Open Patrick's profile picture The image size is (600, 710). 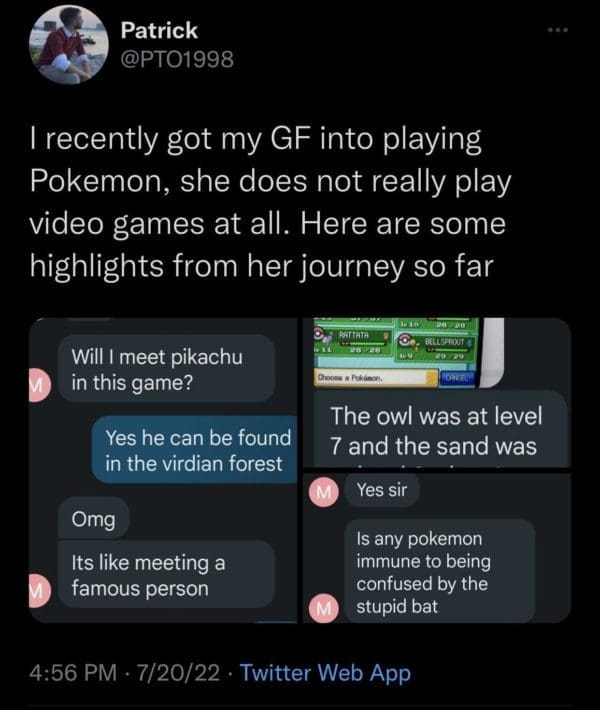click(72, 46)
